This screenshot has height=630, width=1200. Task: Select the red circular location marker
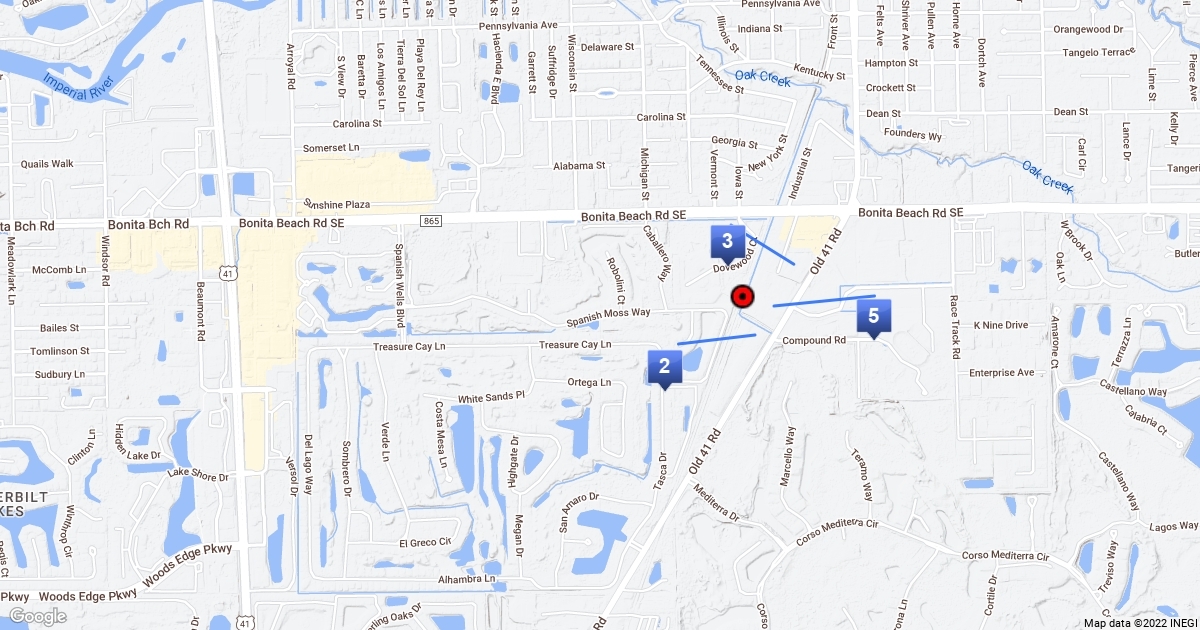[742, 297]
